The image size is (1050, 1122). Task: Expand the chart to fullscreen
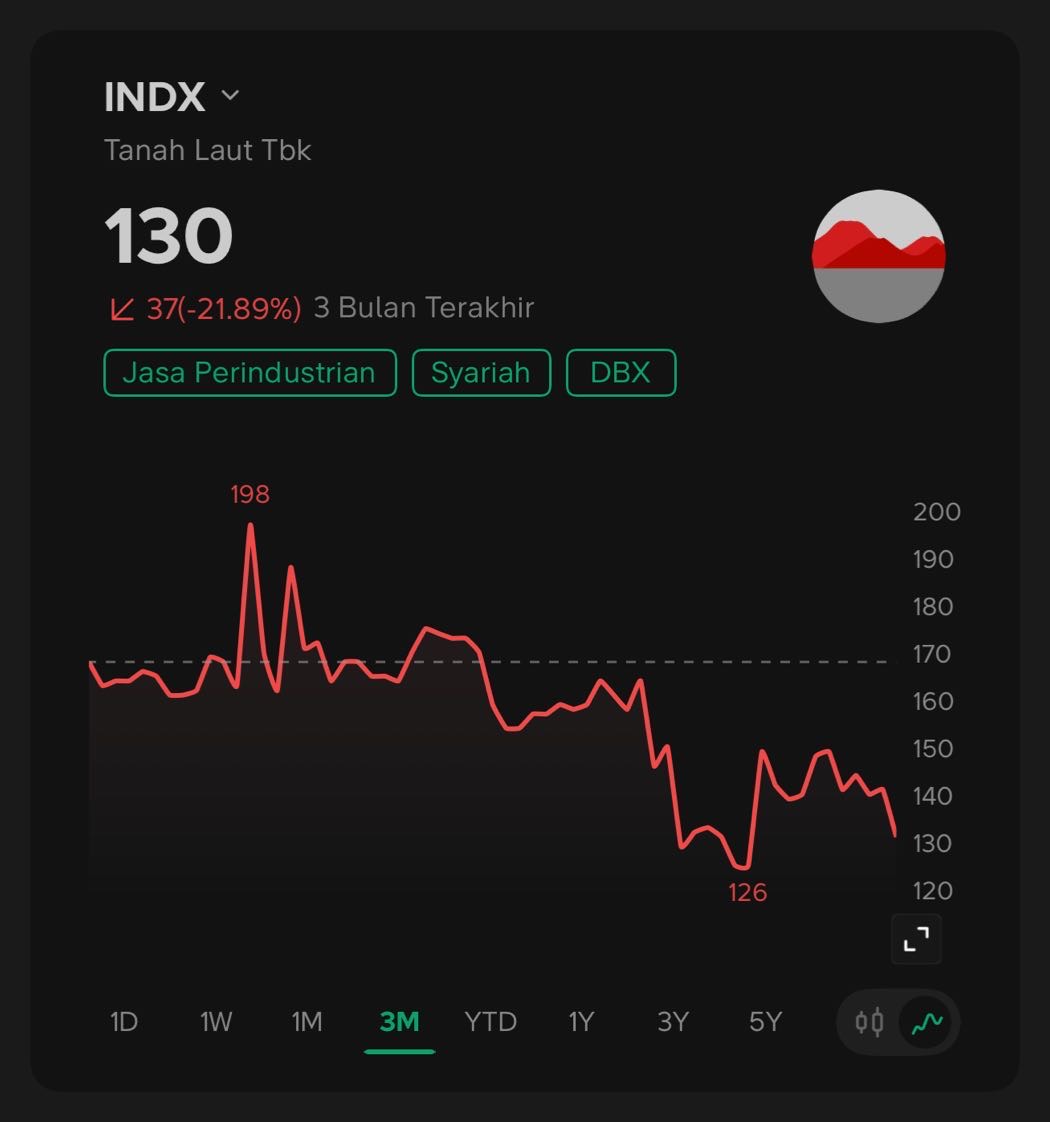(x=916, y=939)
